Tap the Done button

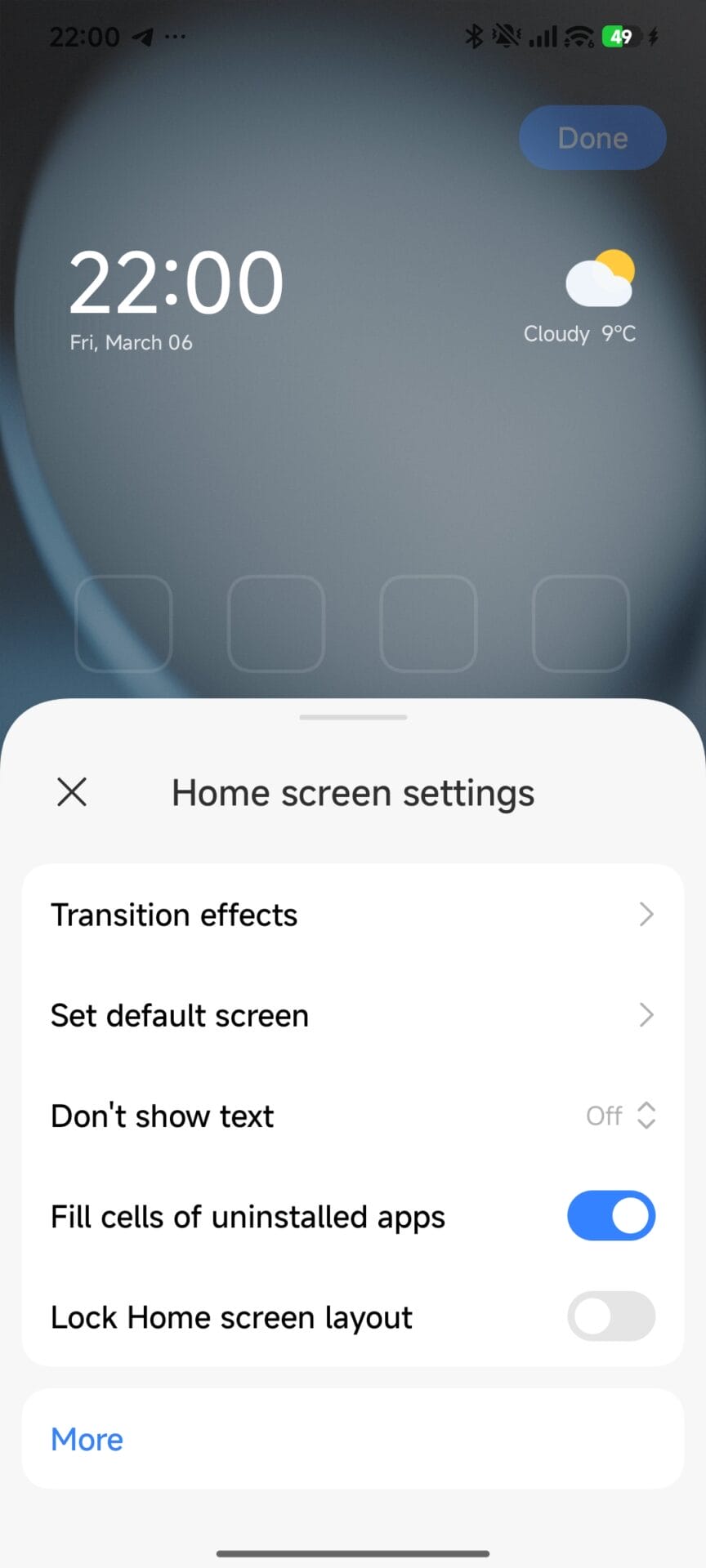coord(592,138)
